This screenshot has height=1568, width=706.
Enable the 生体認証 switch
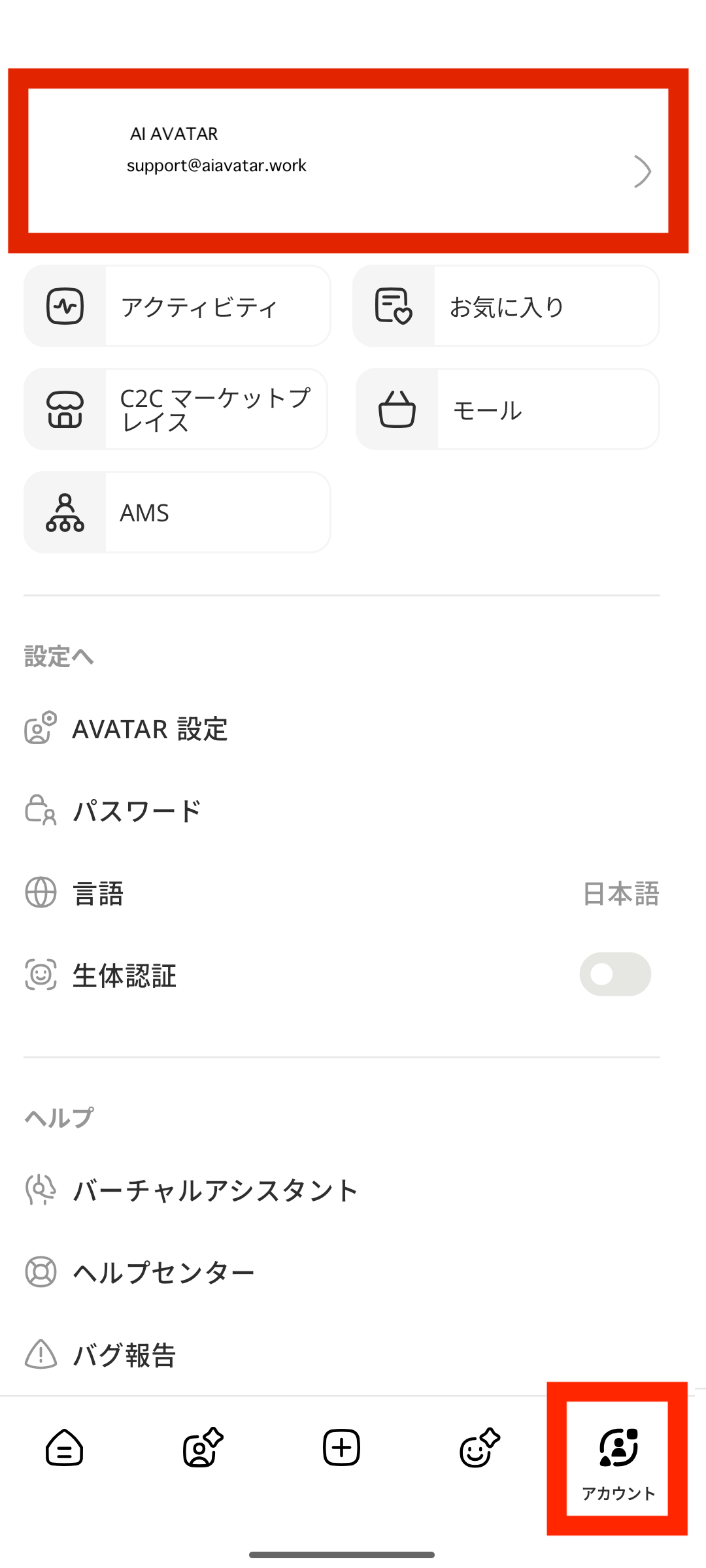pyautogui.click(x=614, y=974)
